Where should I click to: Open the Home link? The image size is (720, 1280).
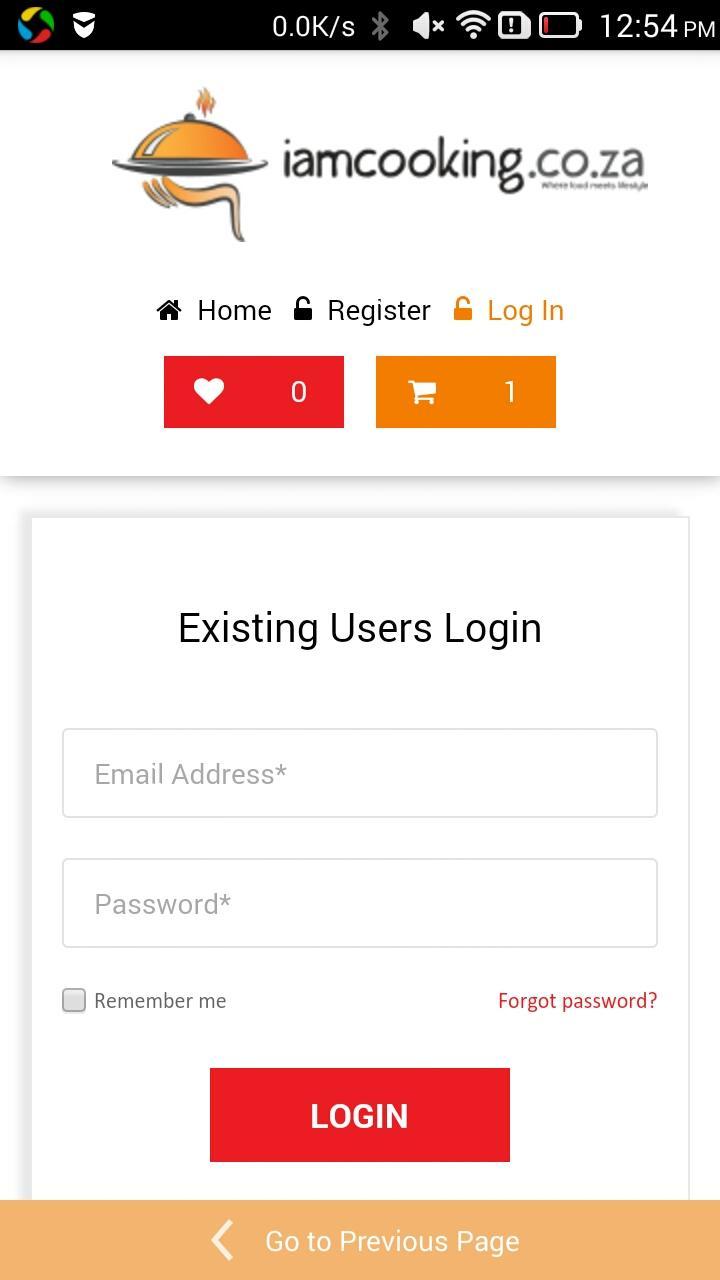(215, 310)
